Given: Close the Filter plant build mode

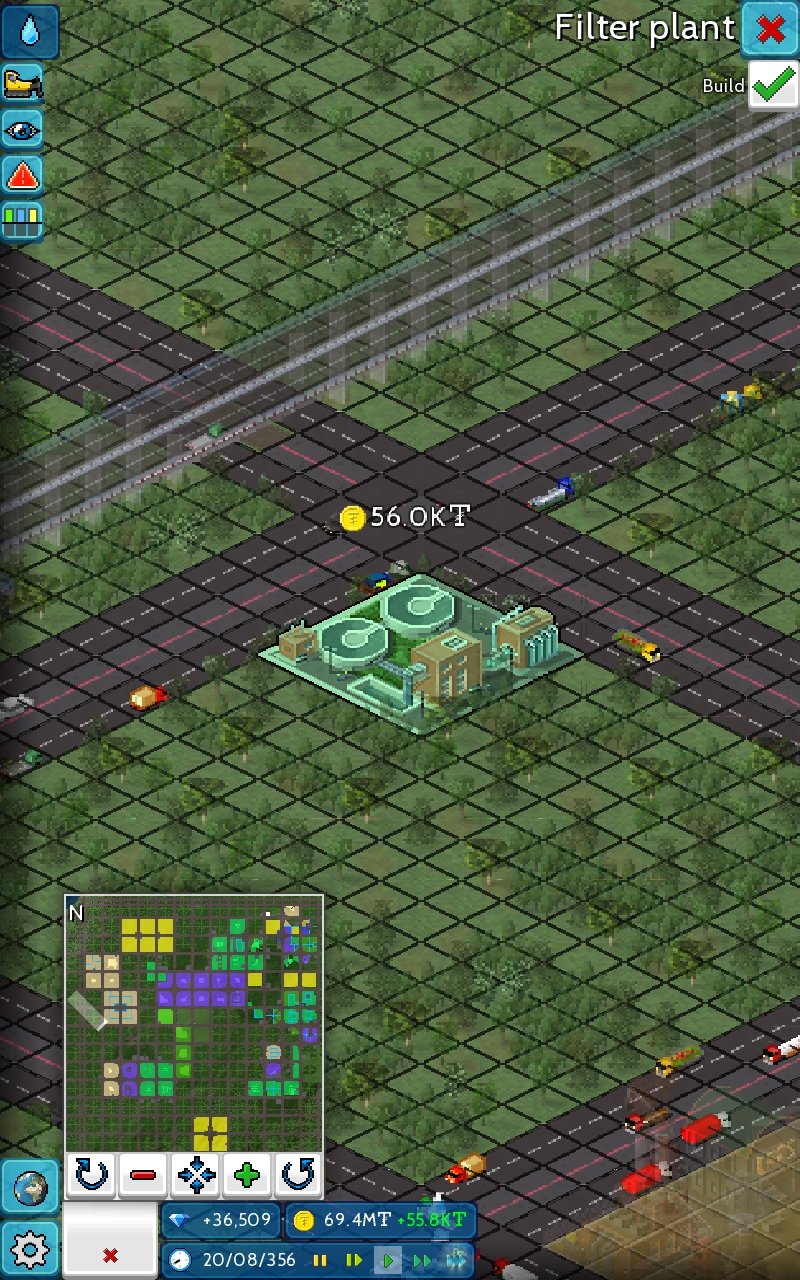Looking at the screenshot, I should (770, 29).
